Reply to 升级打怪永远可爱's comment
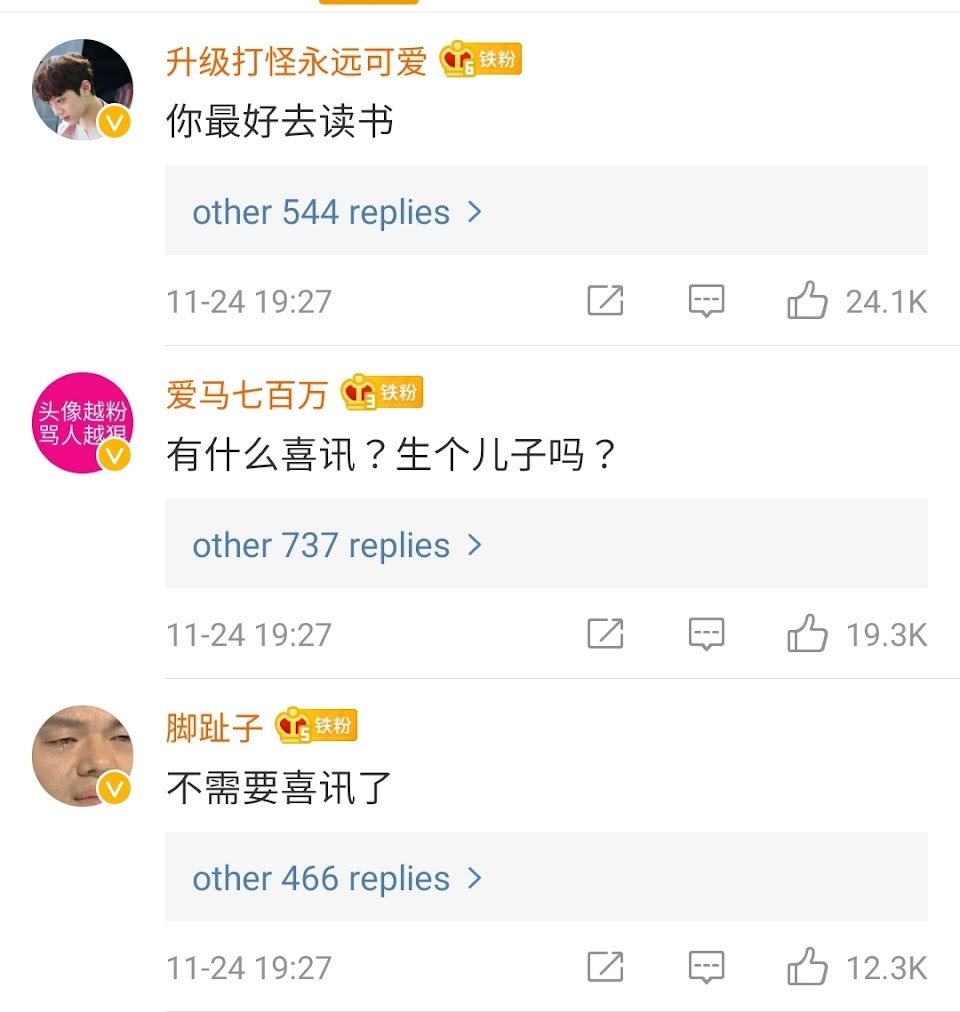Screen dimensions: 960x1012 [x=706, y=301]
